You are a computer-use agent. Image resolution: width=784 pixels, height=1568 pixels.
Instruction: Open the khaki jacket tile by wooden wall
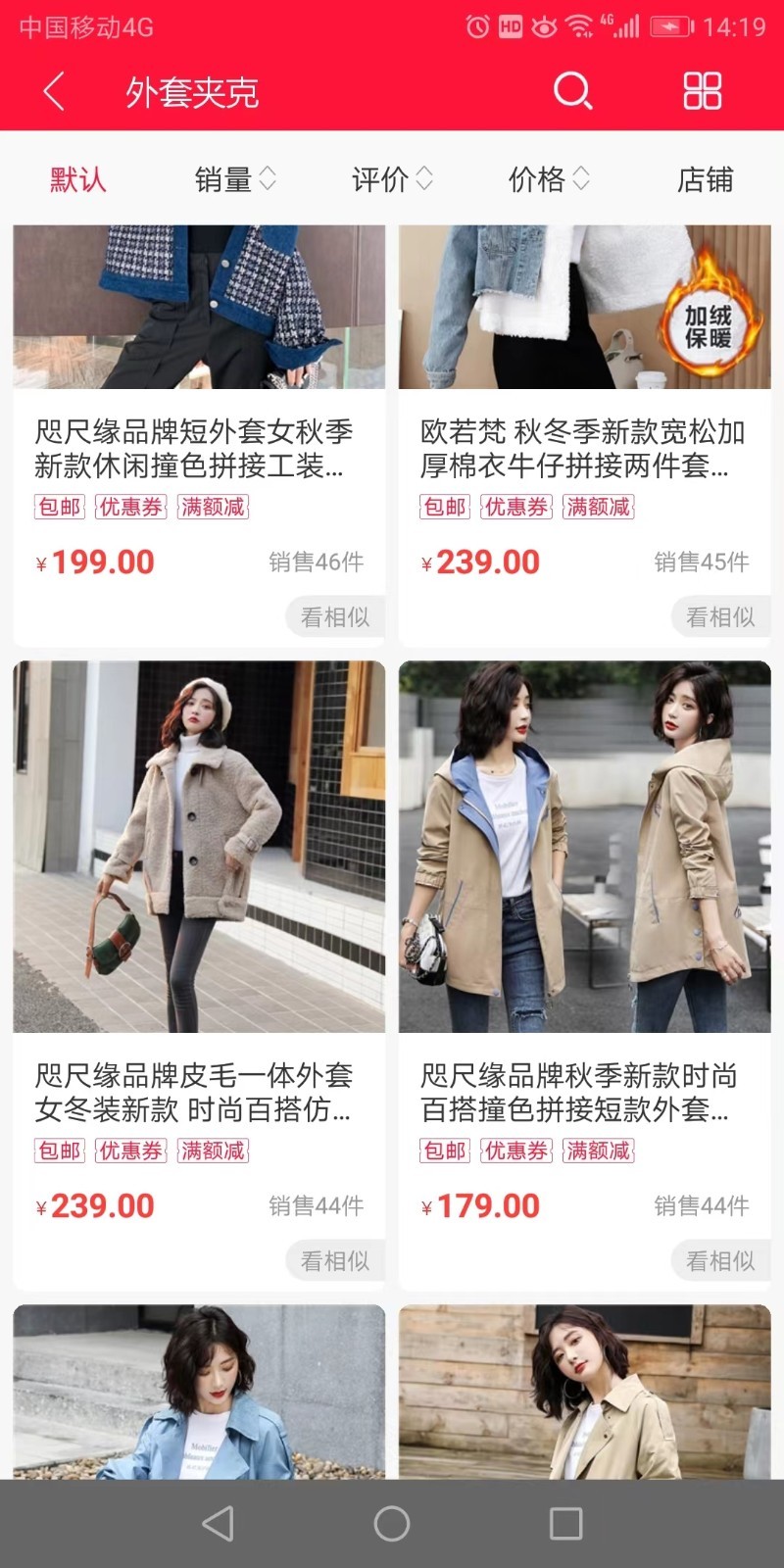click(585, 1392)
